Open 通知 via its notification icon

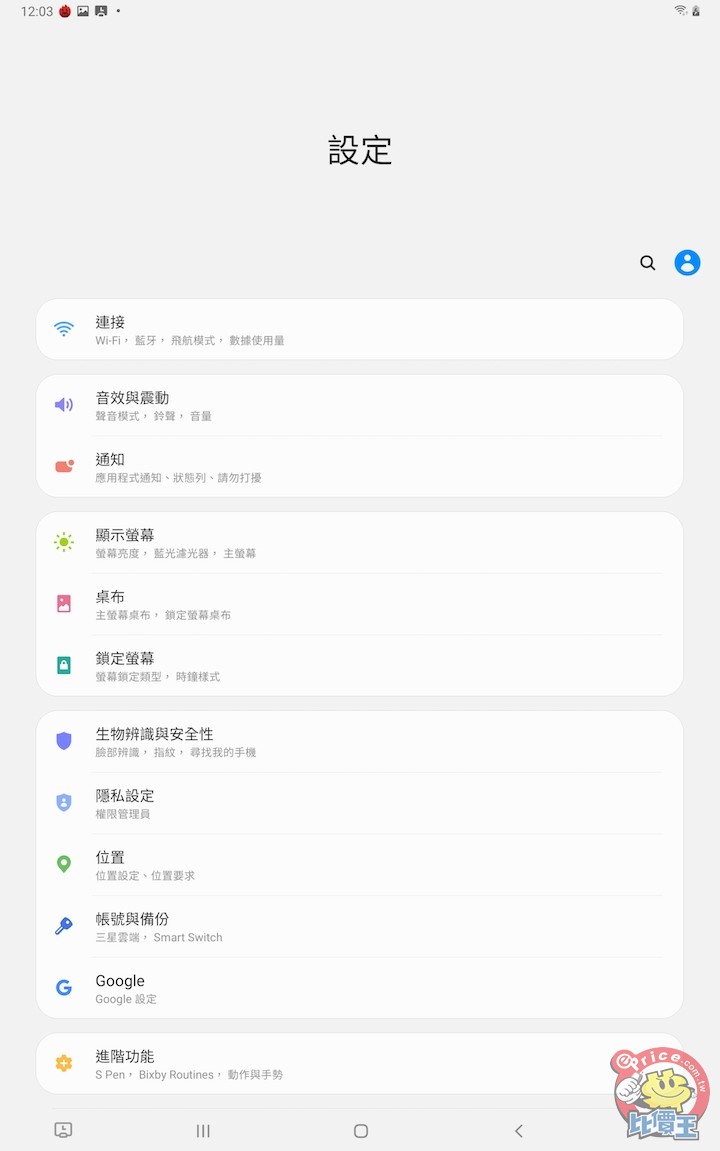[x=64, y=466]
